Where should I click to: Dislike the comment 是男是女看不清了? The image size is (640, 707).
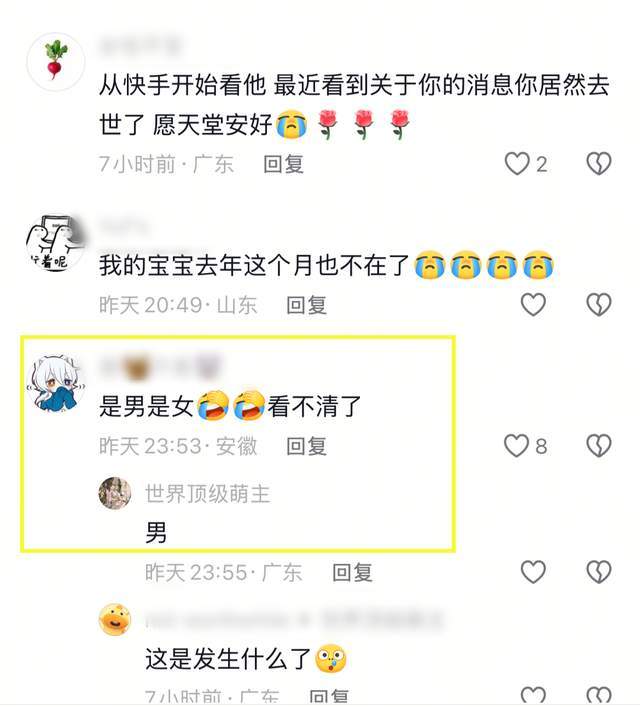[598, 446]
